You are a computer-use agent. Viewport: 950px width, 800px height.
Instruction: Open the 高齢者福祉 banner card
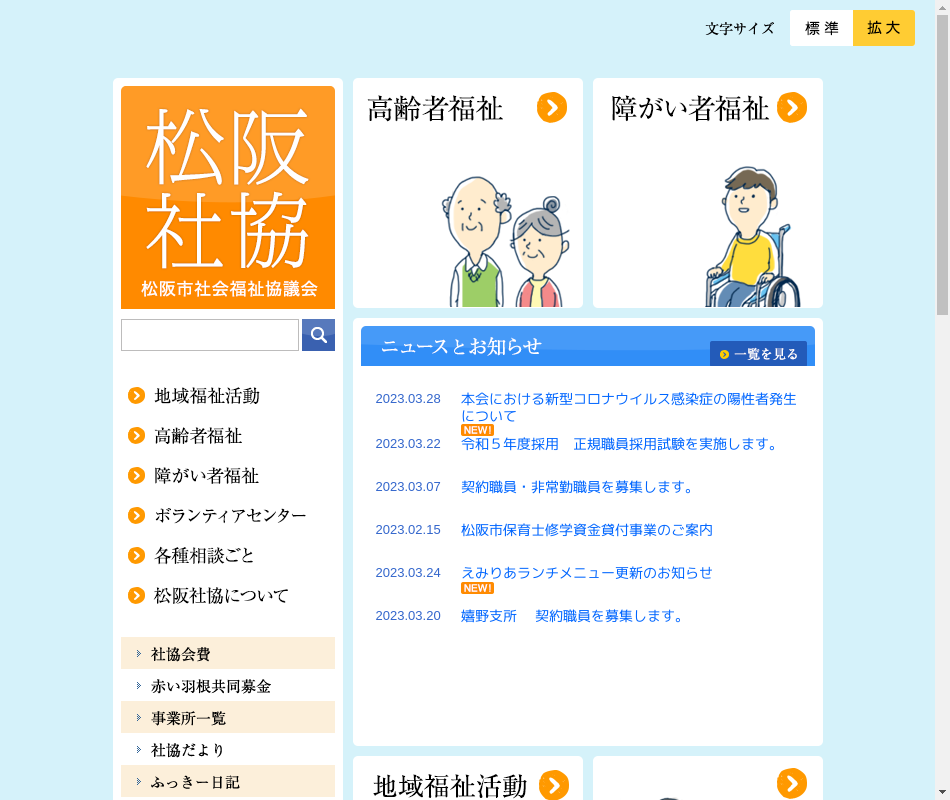(x=467, y=193)
